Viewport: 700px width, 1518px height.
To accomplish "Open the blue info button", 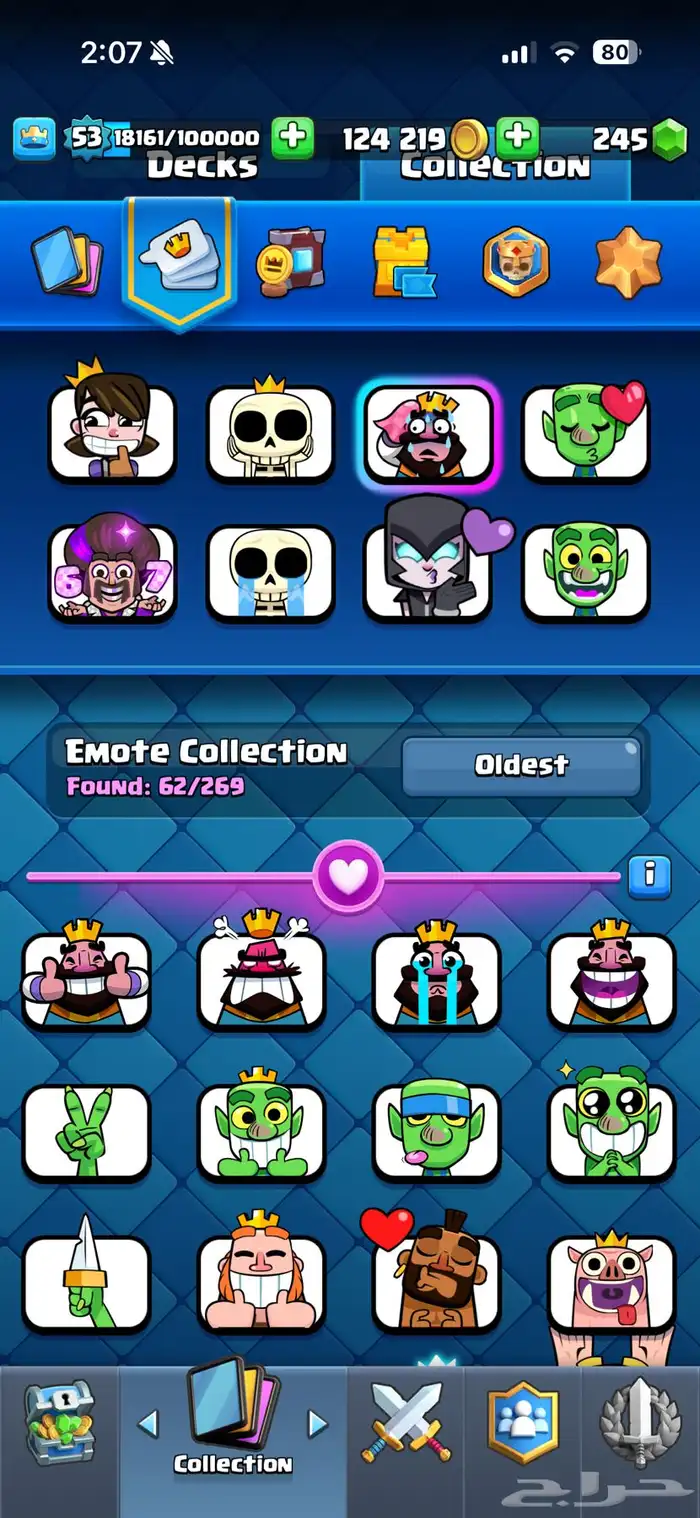I will click(x=649, y=876).
